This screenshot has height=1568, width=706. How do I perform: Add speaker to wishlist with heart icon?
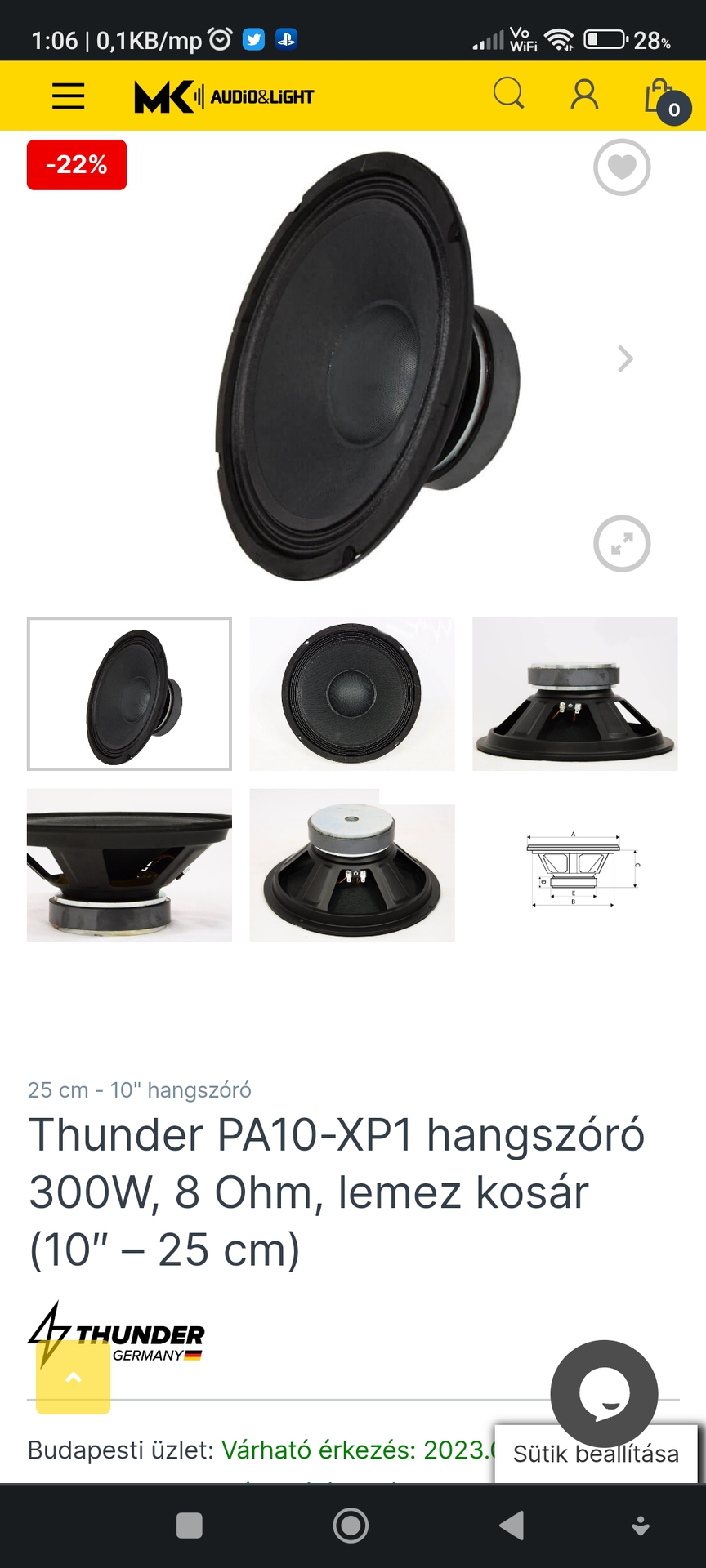coord(622,167)
